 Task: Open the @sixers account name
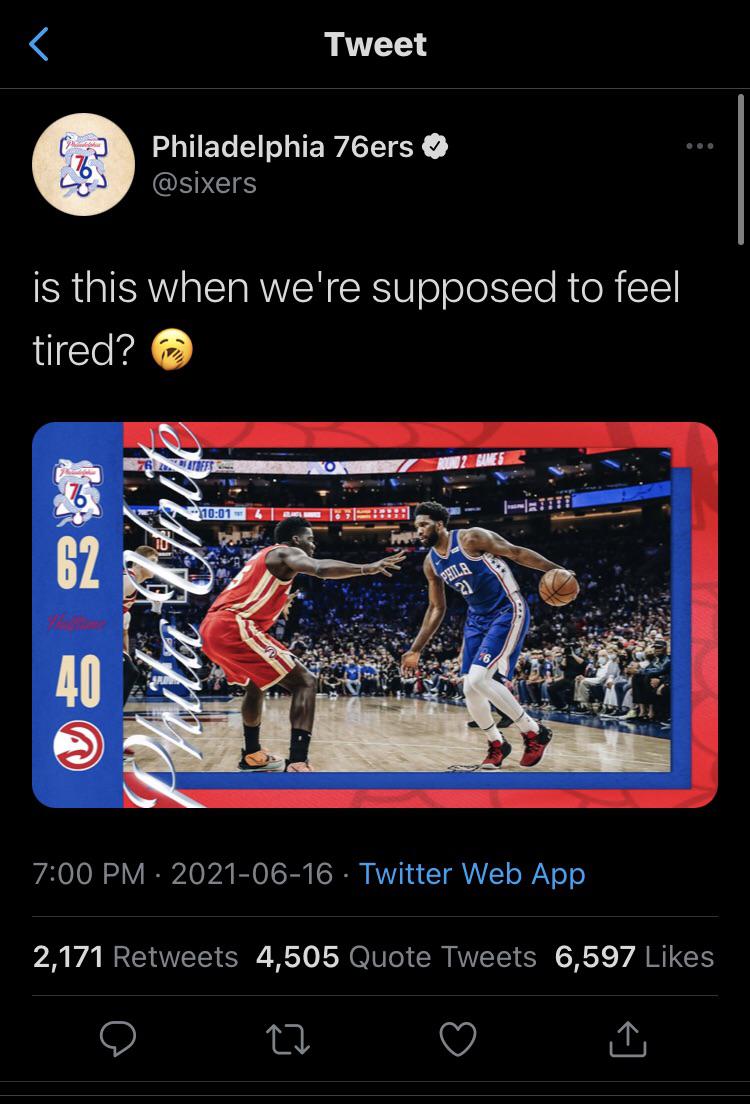coord(204,183)
